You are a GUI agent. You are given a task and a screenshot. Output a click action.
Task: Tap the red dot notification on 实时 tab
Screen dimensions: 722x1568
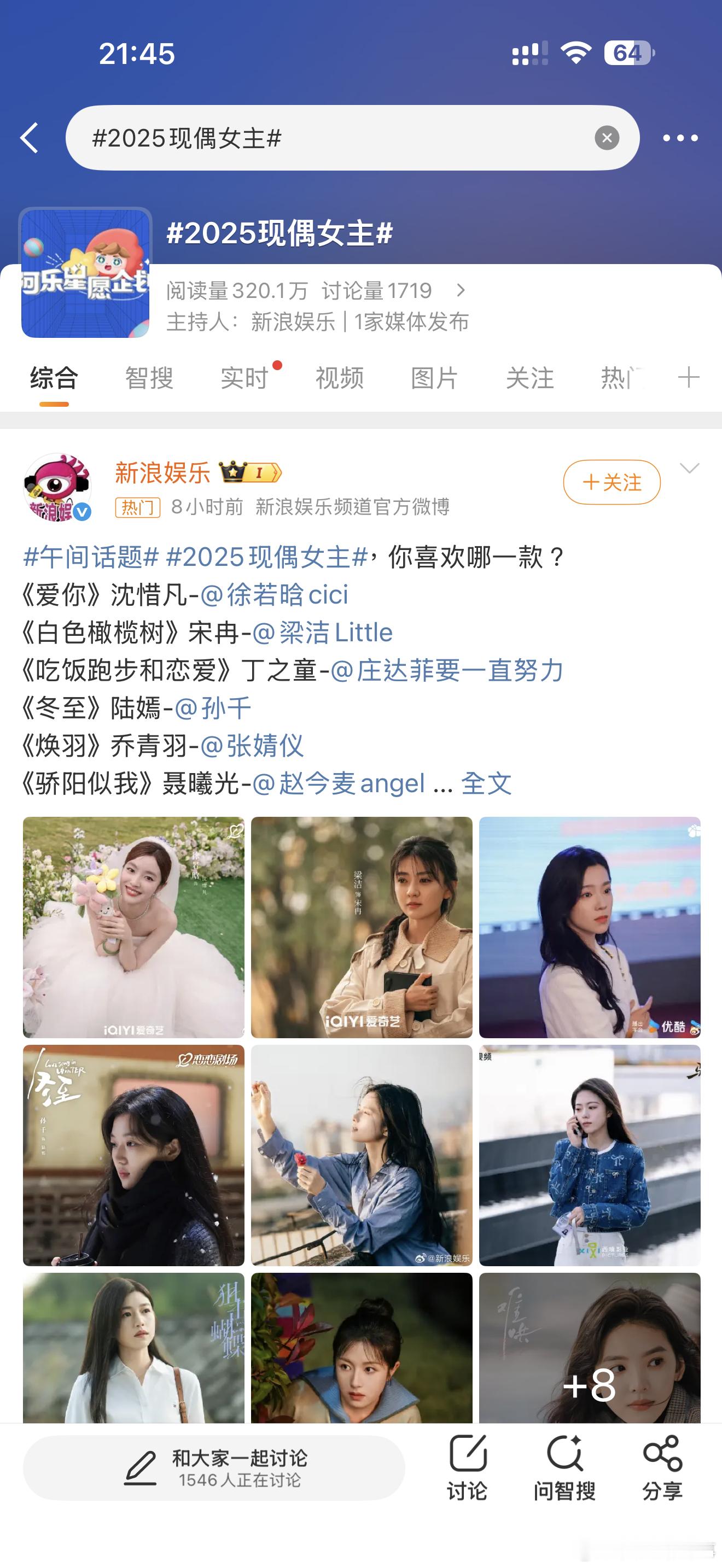pos(278,365)
